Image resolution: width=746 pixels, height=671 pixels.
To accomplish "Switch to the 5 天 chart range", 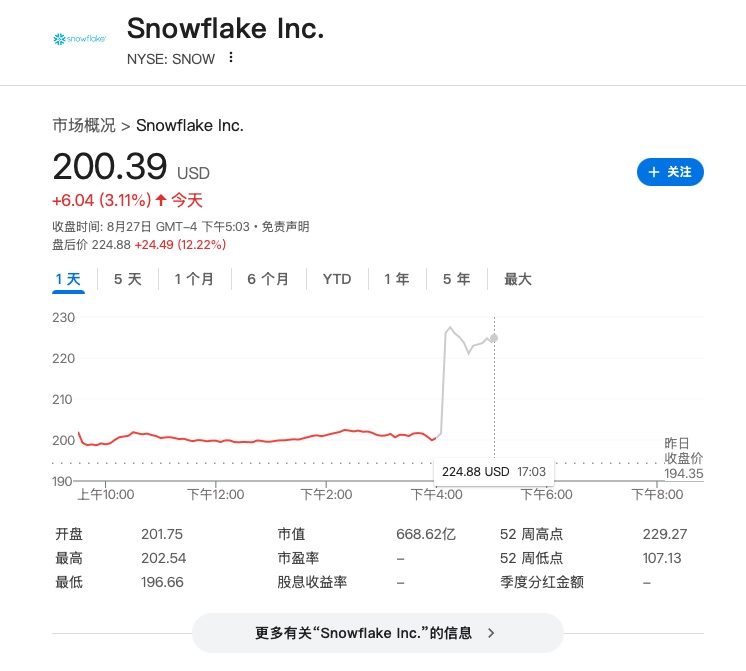I will (127, 279).
